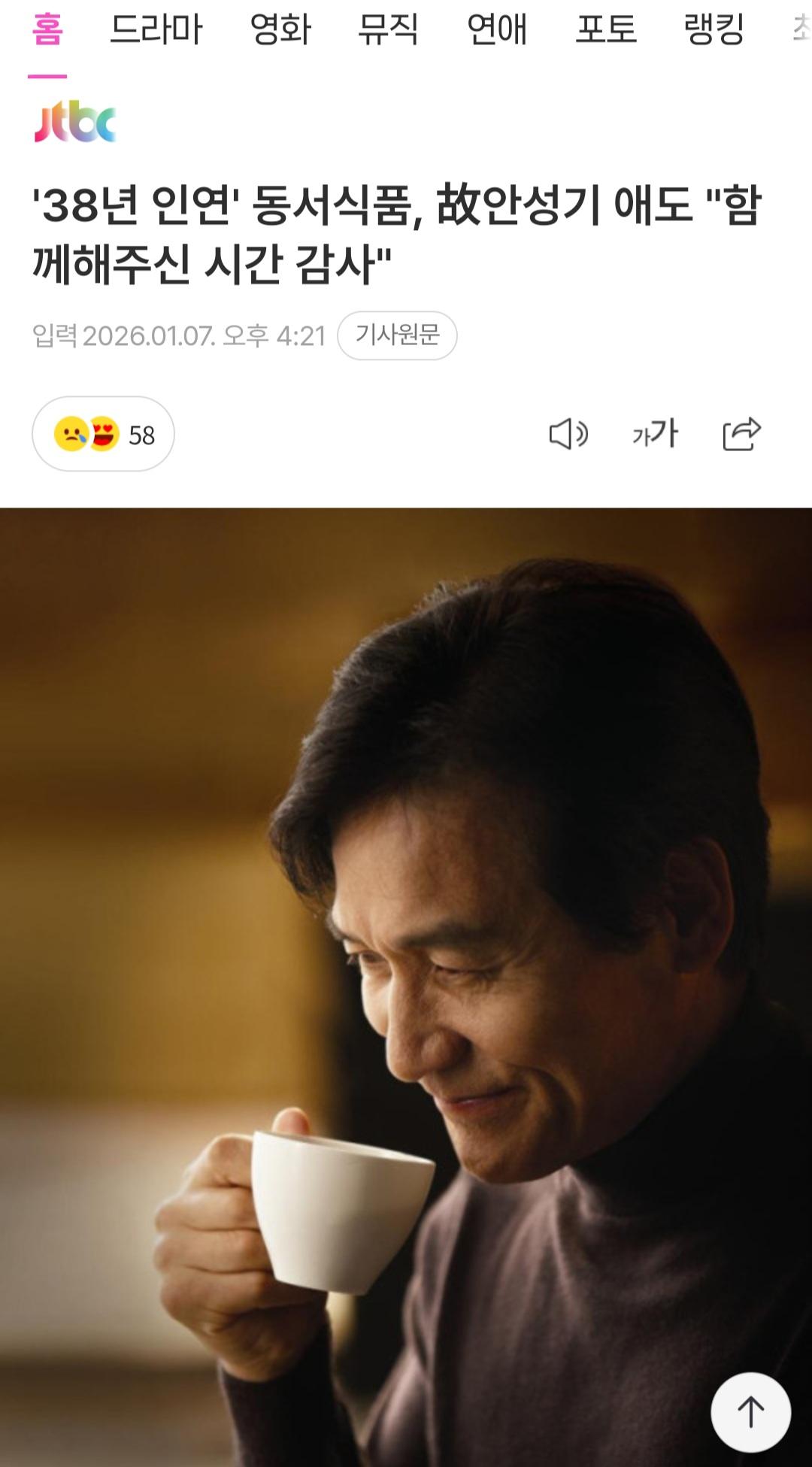Select the 홈 tab

(x=47, y=30)
